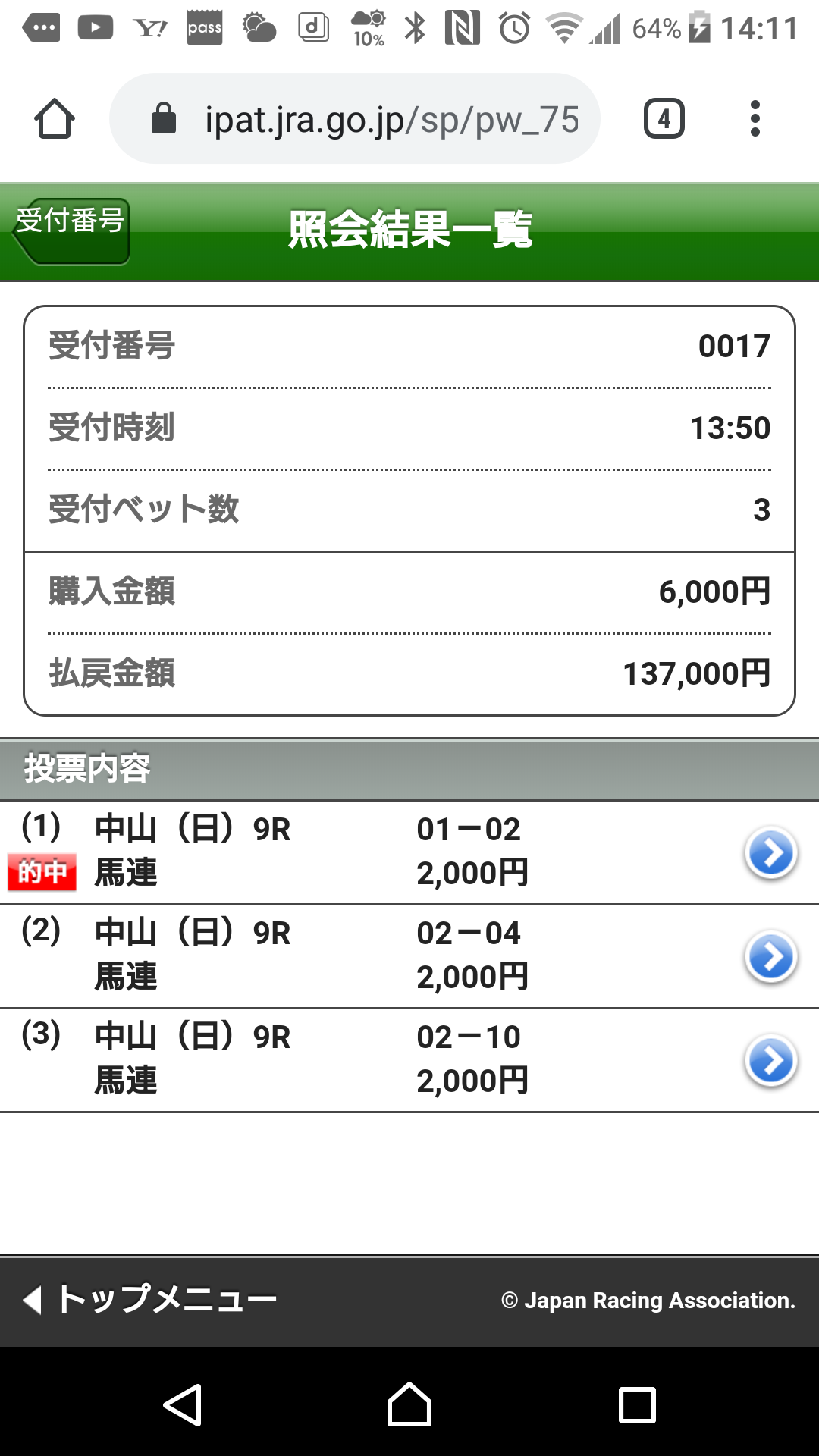This screenshot has height=1456, width=819.
Task: Go back to 受付番号 list
Action: (71, 231)
